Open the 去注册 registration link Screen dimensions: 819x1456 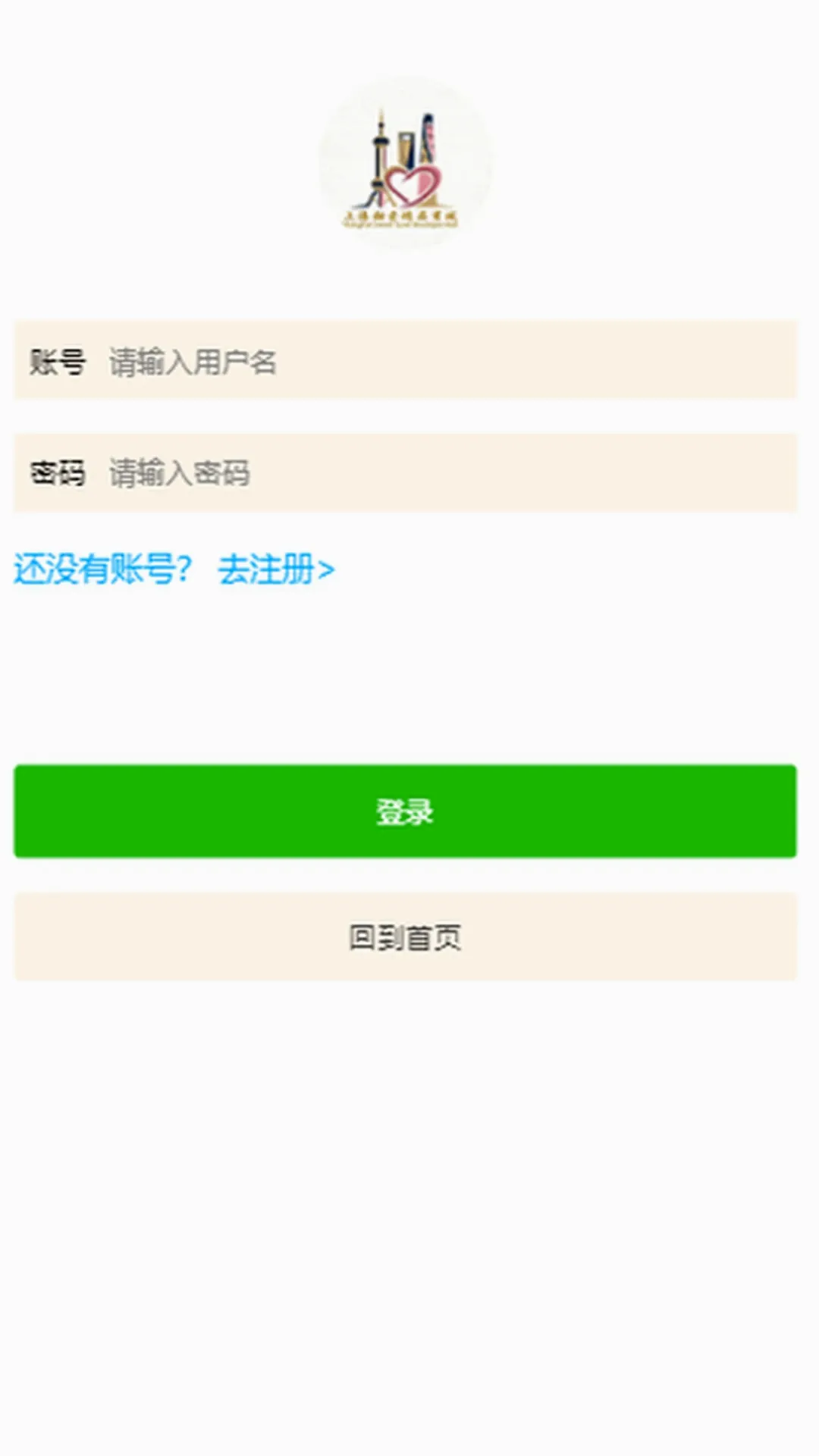point(276,569)
